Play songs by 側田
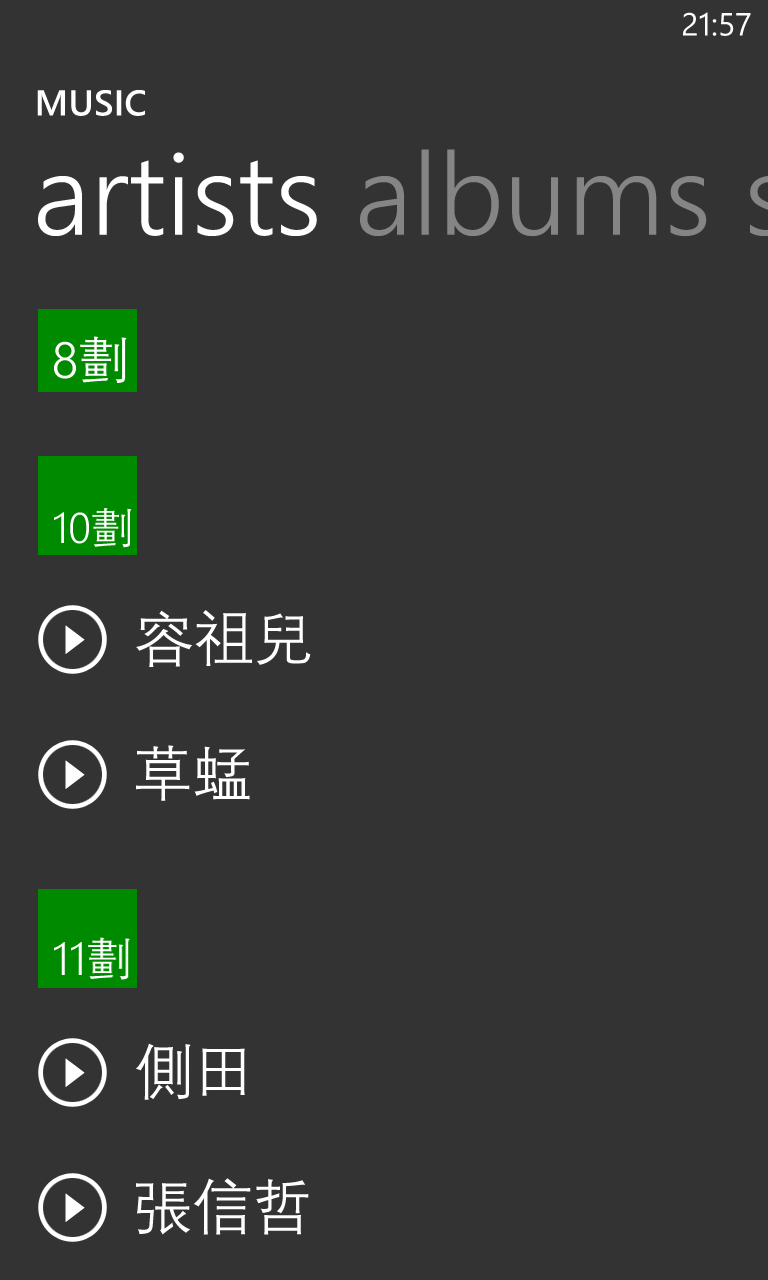768x1280 pixels. [72, 1072]
